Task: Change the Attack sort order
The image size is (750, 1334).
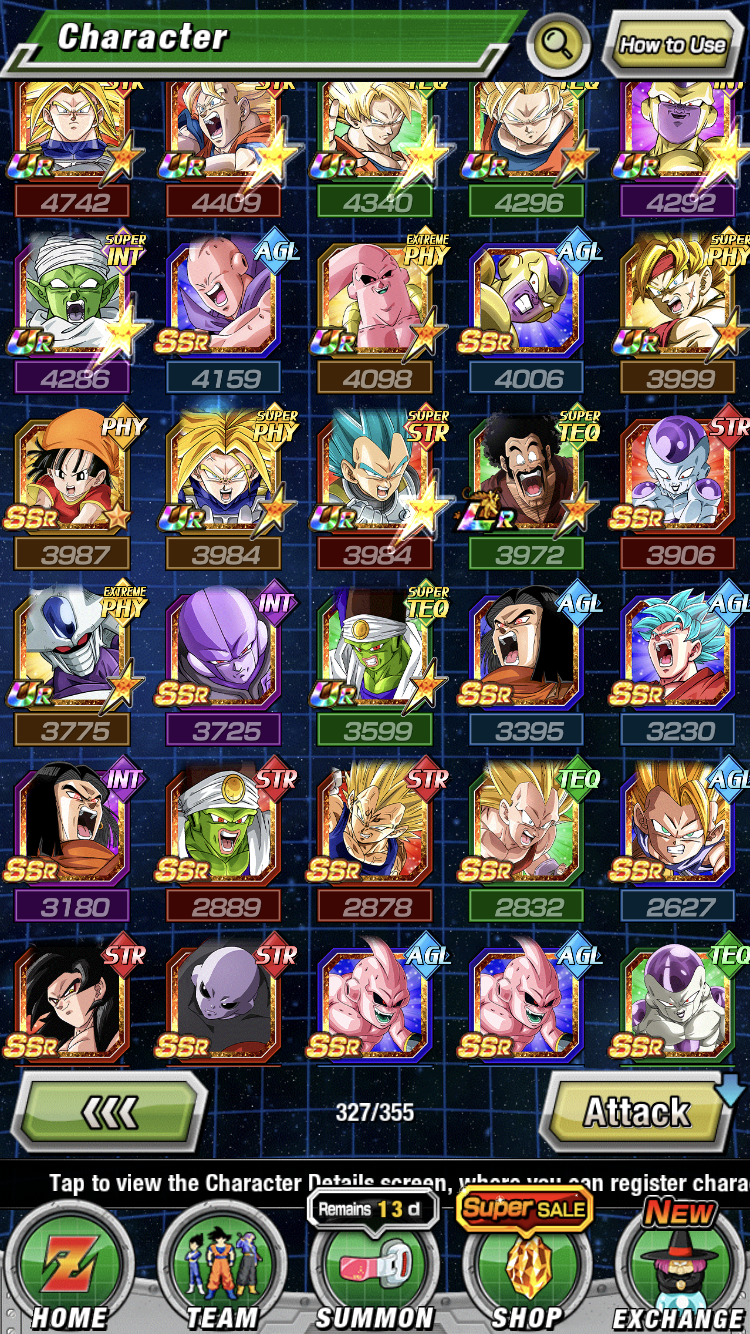Action: (638, 1112)
